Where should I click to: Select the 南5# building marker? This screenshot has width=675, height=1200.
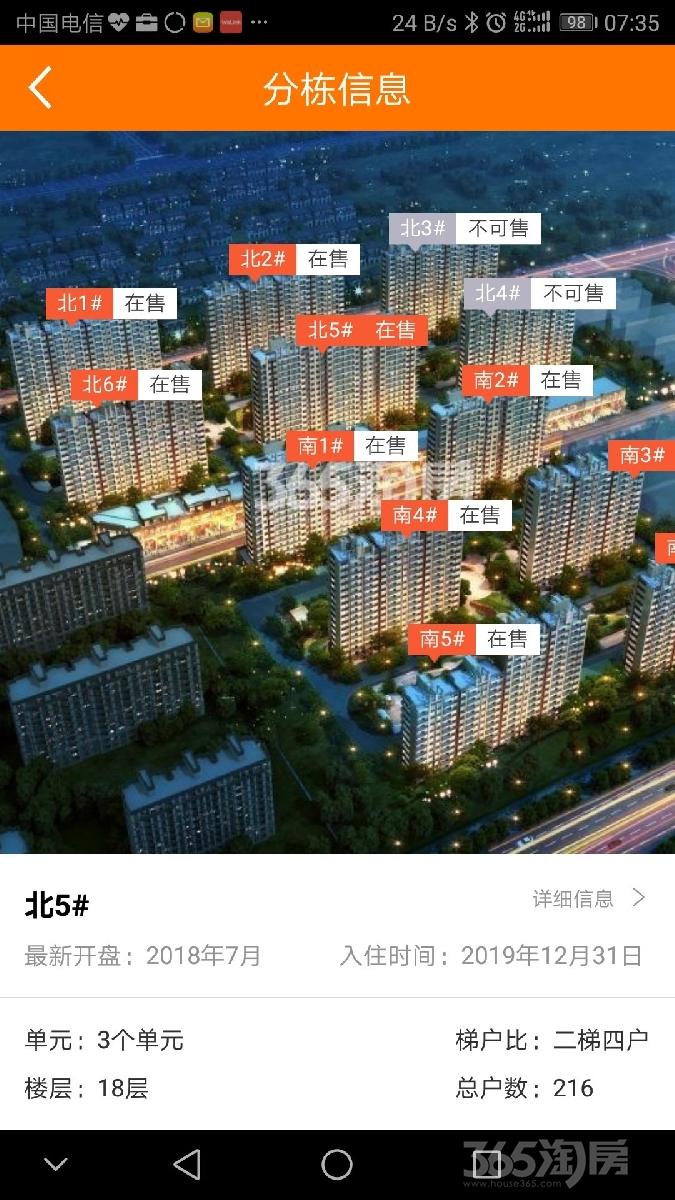point(474,639)
